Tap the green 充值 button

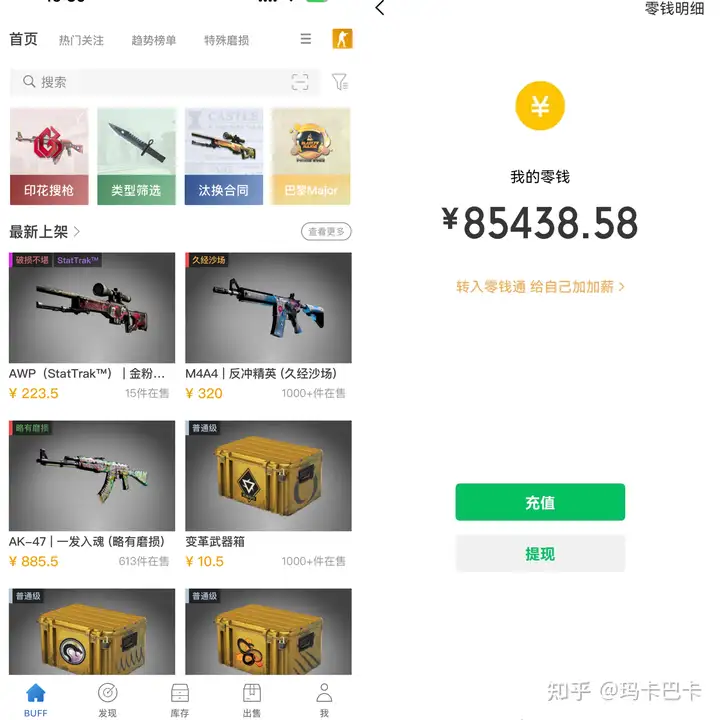point(540,502)
